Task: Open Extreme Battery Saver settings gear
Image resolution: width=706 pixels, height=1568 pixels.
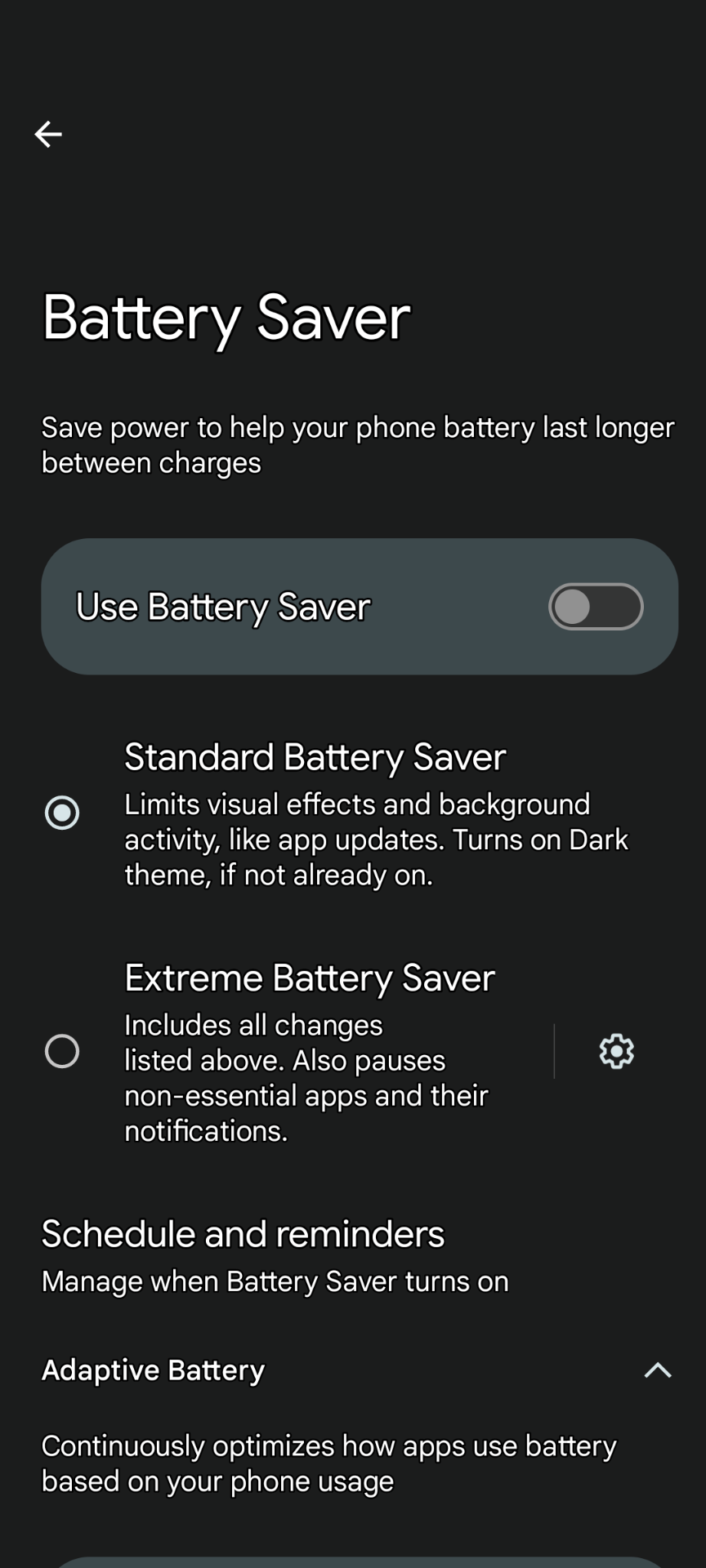Action: point(617,1051)
